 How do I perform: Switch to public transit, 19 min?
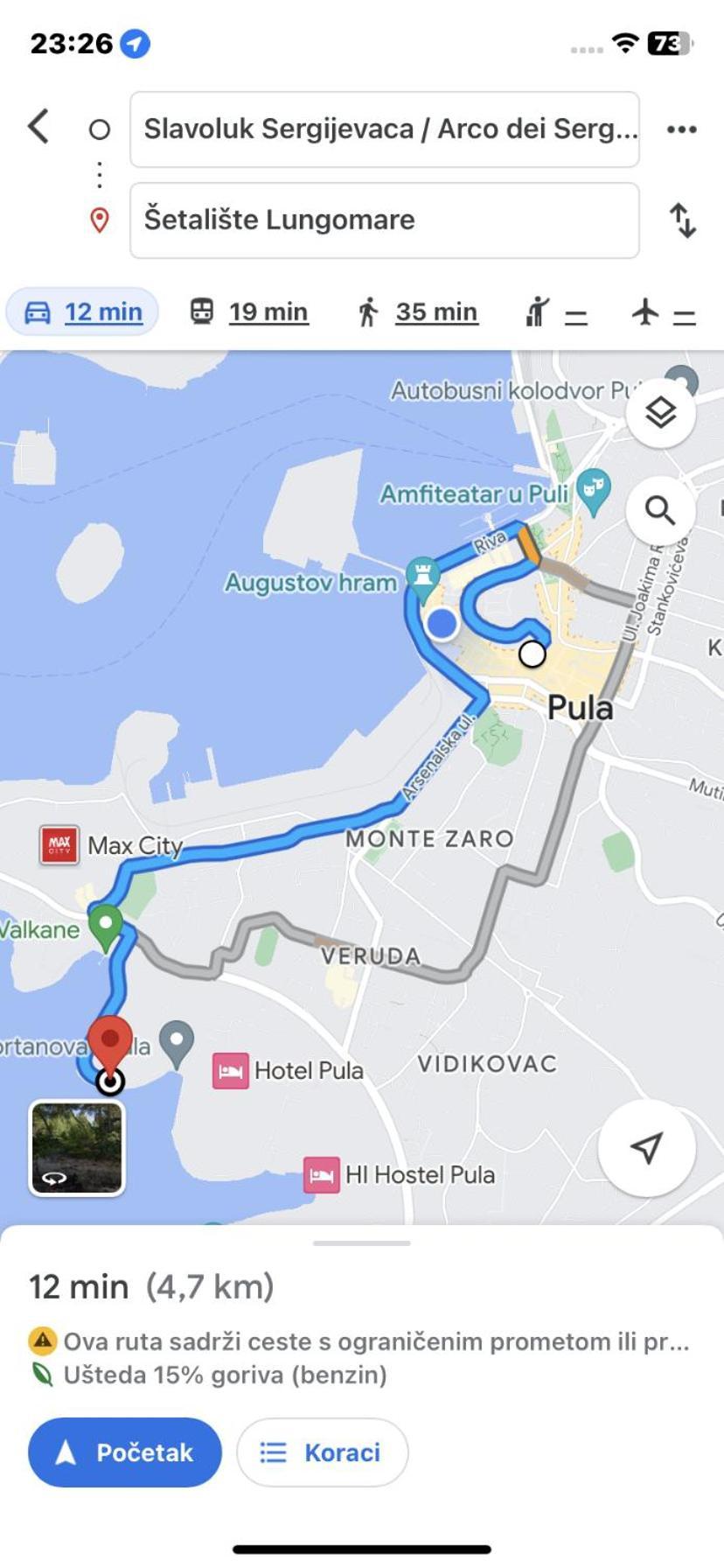click(249, 312)
